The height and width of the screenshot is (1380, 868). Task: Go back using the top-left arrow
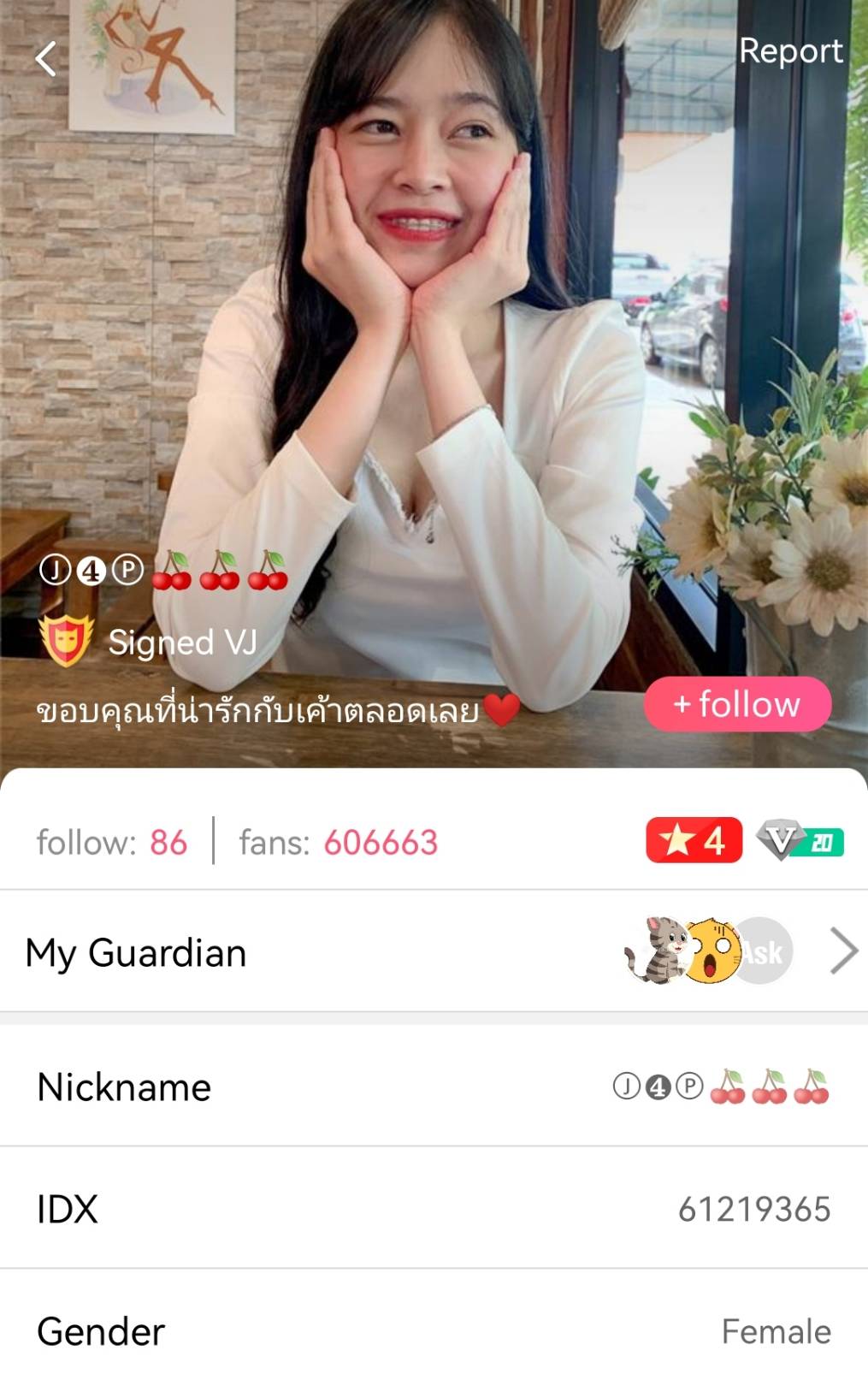(46, 59)
